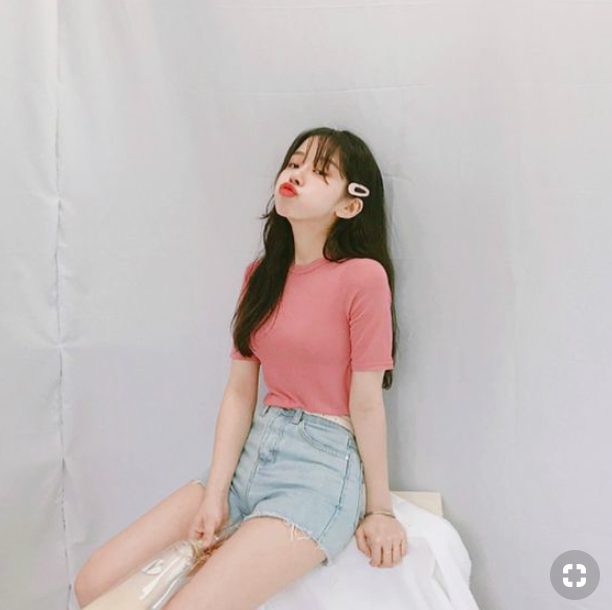This screenshot has height=610, width=612.
Task: Tap the visual search icon on the photo
Action: coord(574,575)
